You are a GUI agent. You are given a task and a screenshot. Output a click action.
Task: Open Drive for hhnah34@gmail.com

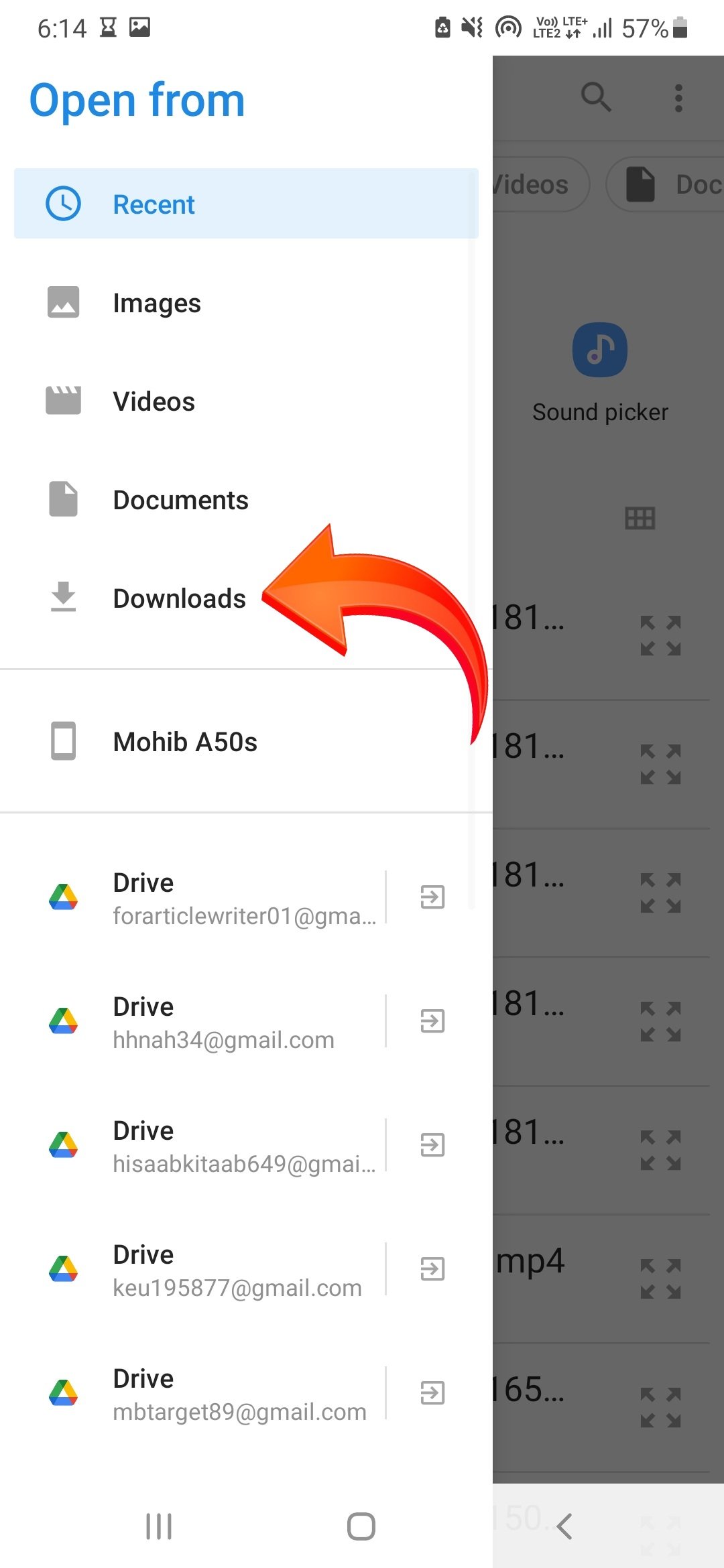point(215,1022)
